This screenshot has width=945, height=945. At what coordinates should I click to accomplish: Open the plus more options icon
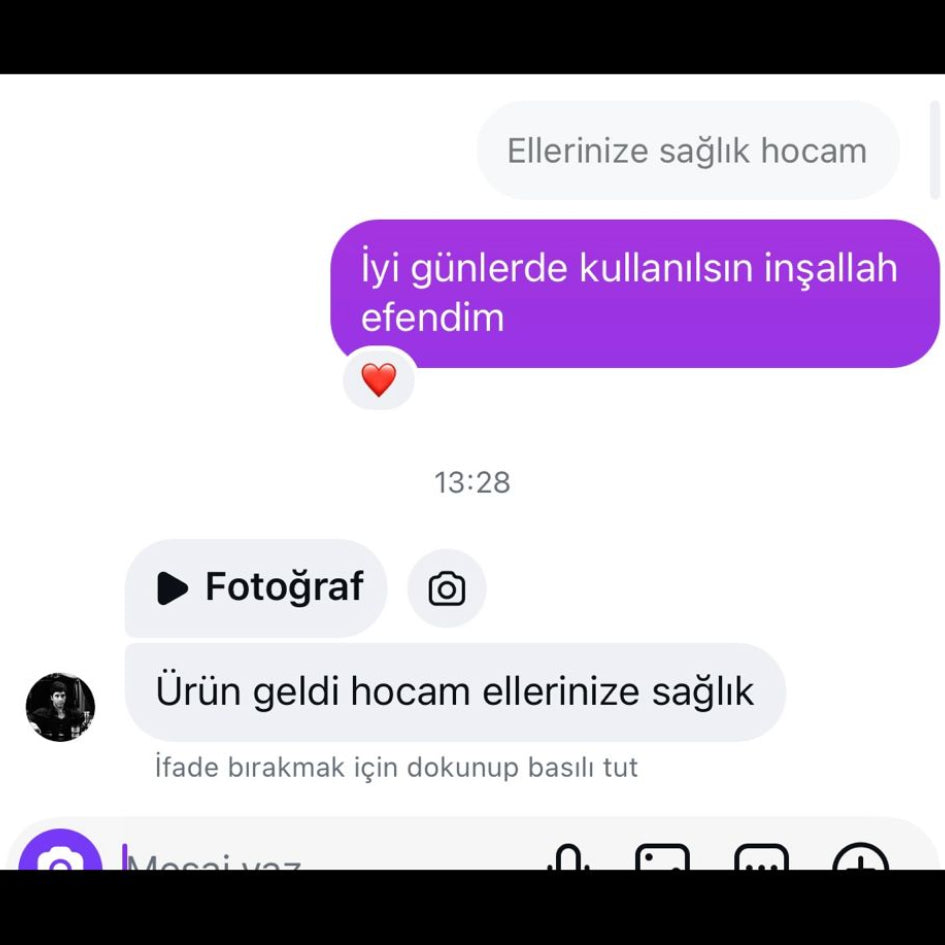(860, 858)
